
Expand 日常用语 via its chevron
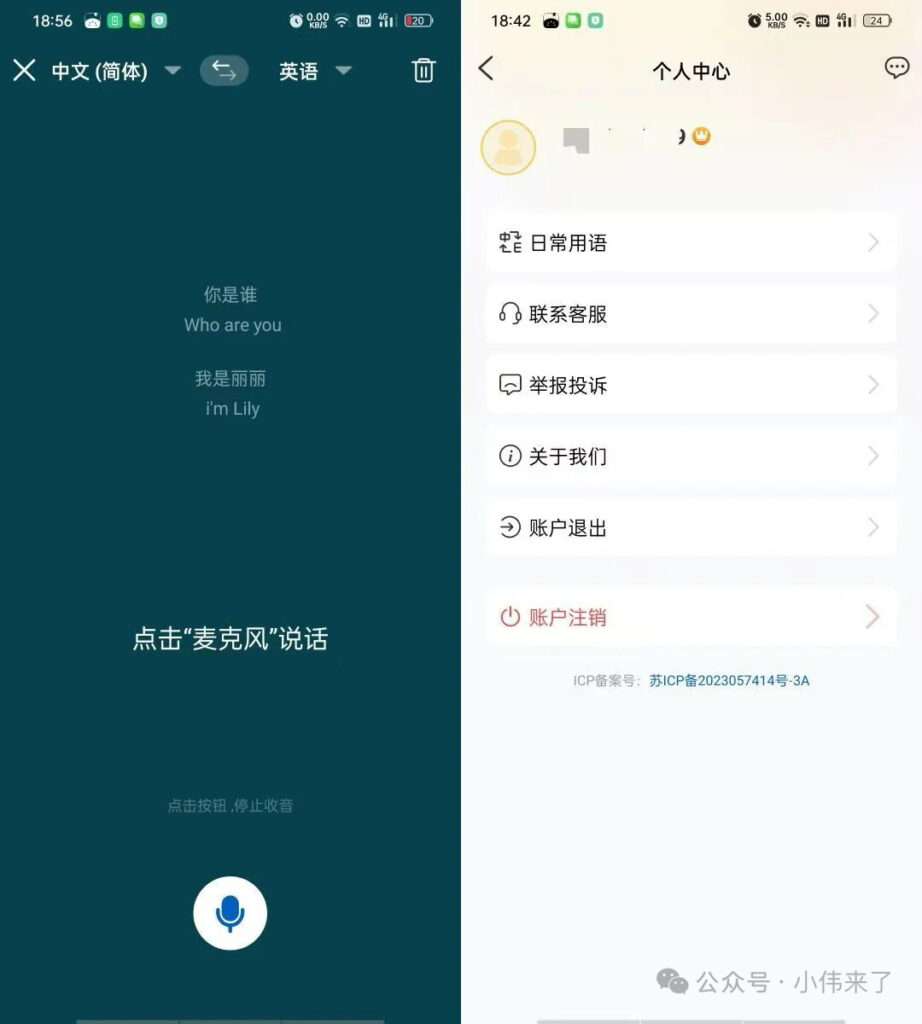(x=873, y=241)
